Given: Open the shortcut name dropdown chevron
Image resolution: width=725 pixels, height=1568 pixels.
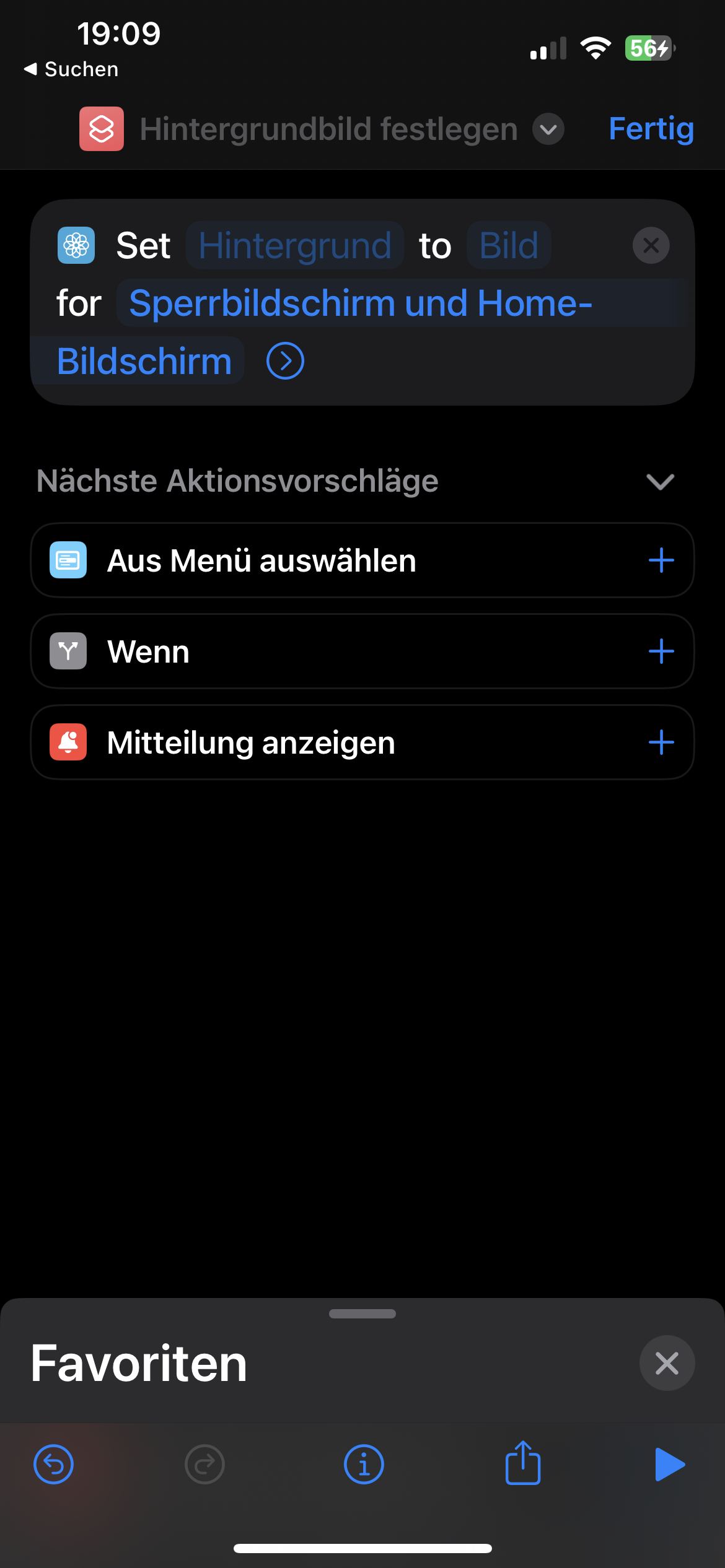Looking at the screenshot, I should coord(548,129).
